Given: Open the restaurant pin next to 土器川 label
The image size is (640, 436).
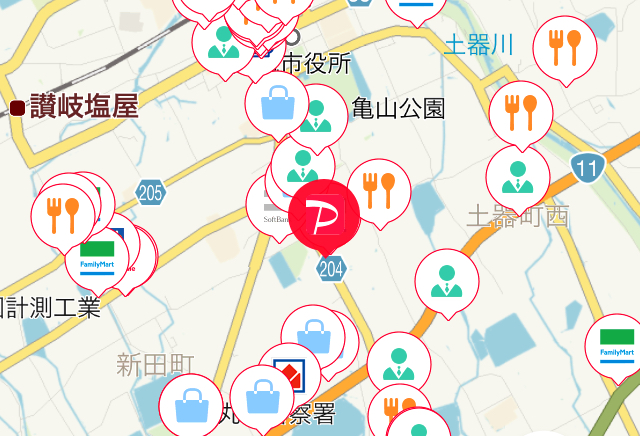Looking at the screenshot, I should pos(564,47).
